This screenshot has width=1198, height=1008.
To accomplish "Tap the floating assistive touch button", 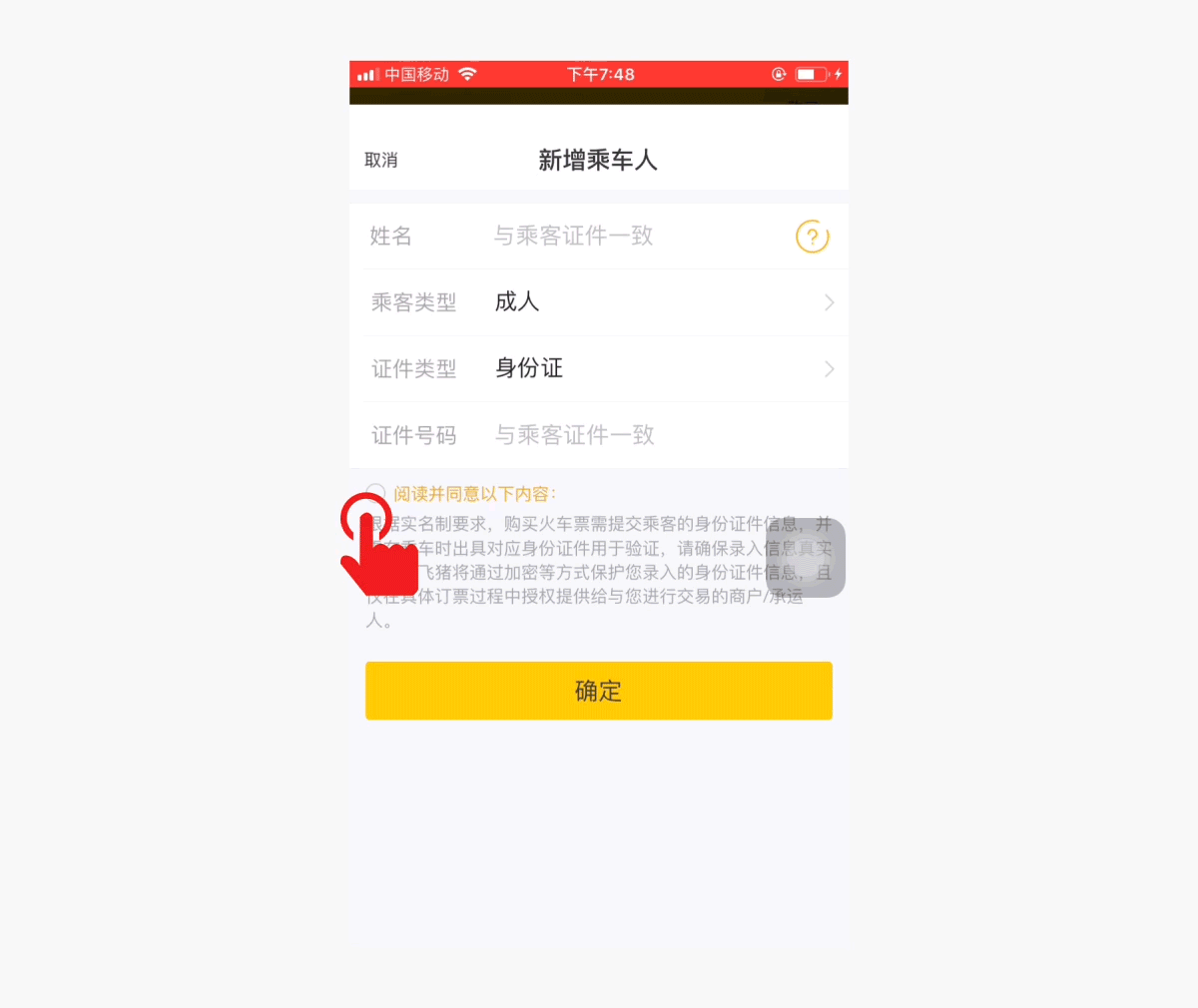I will click(806, 558).
